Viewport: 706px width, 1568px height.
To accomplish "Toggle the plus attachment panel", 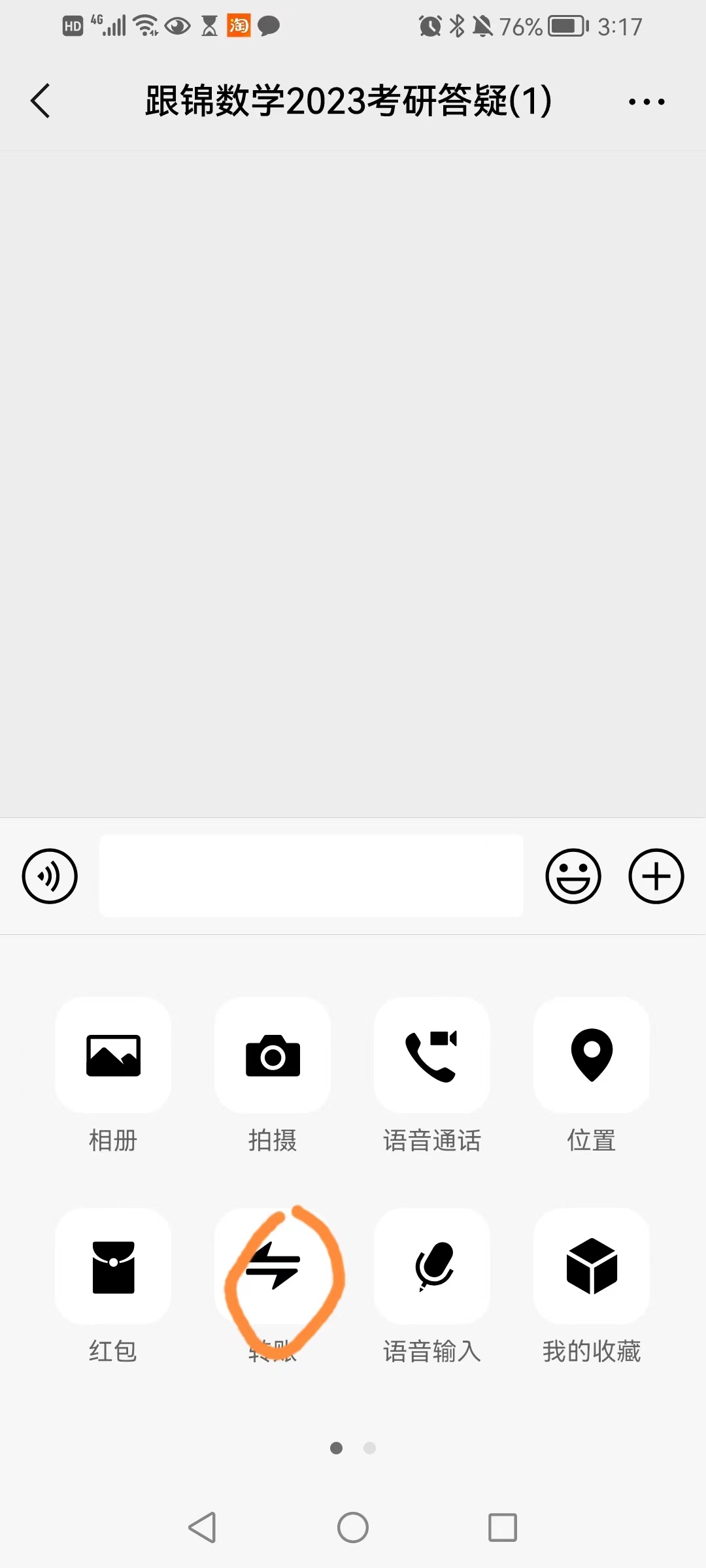I will point(656,876).
